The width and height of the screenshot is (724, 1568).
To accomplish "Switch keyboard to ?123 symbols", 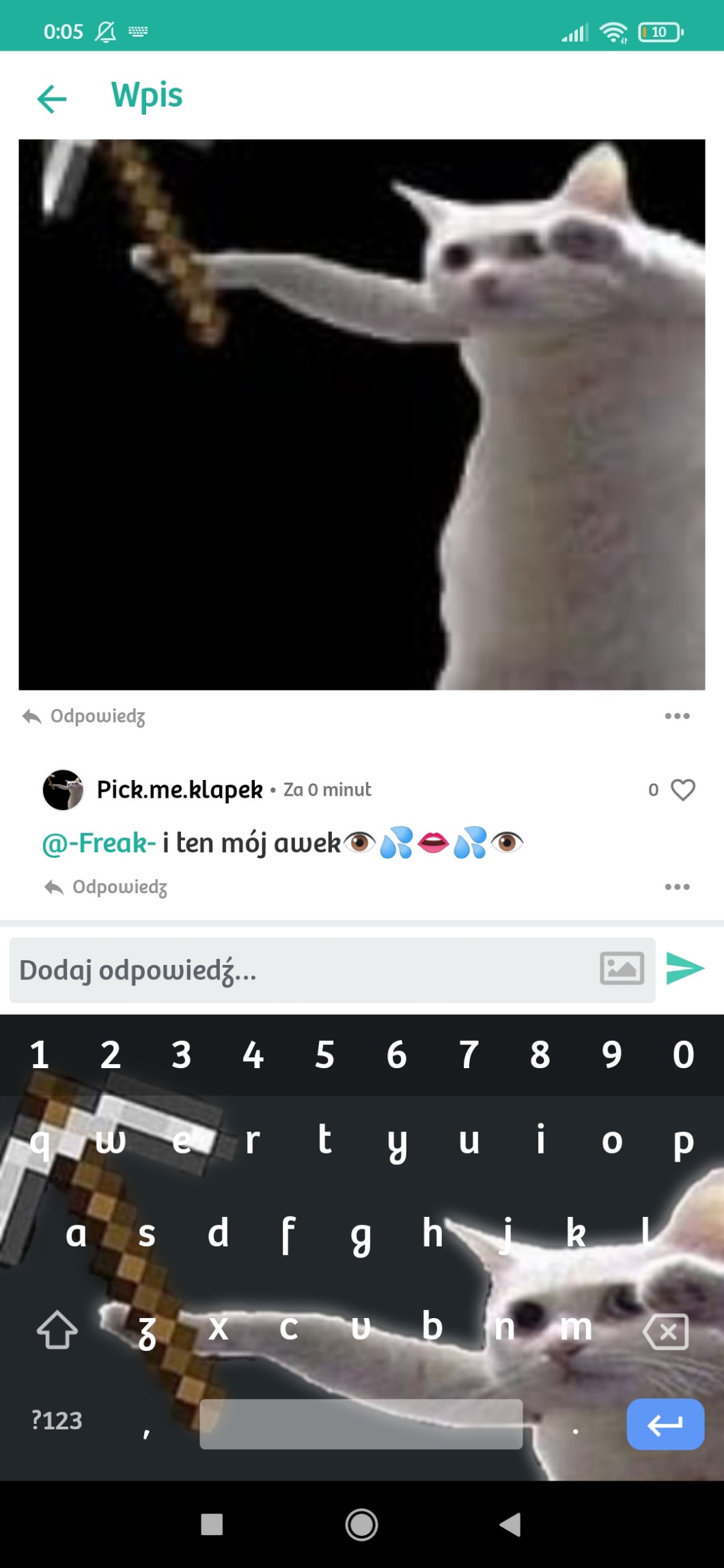I will point(57,1421).
